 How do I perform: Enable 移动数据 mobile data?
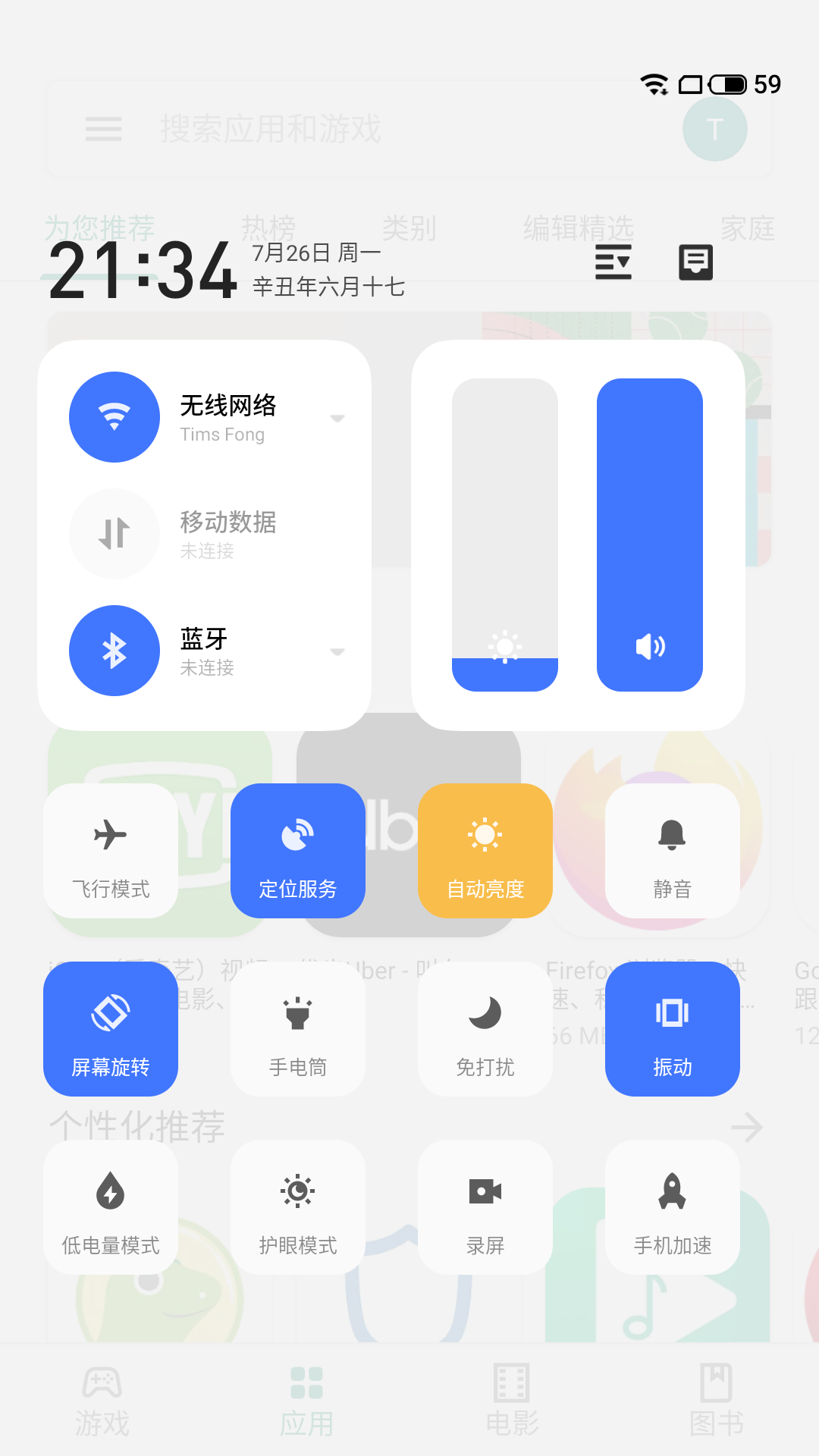pyautogui.click(x=115, y=534)
